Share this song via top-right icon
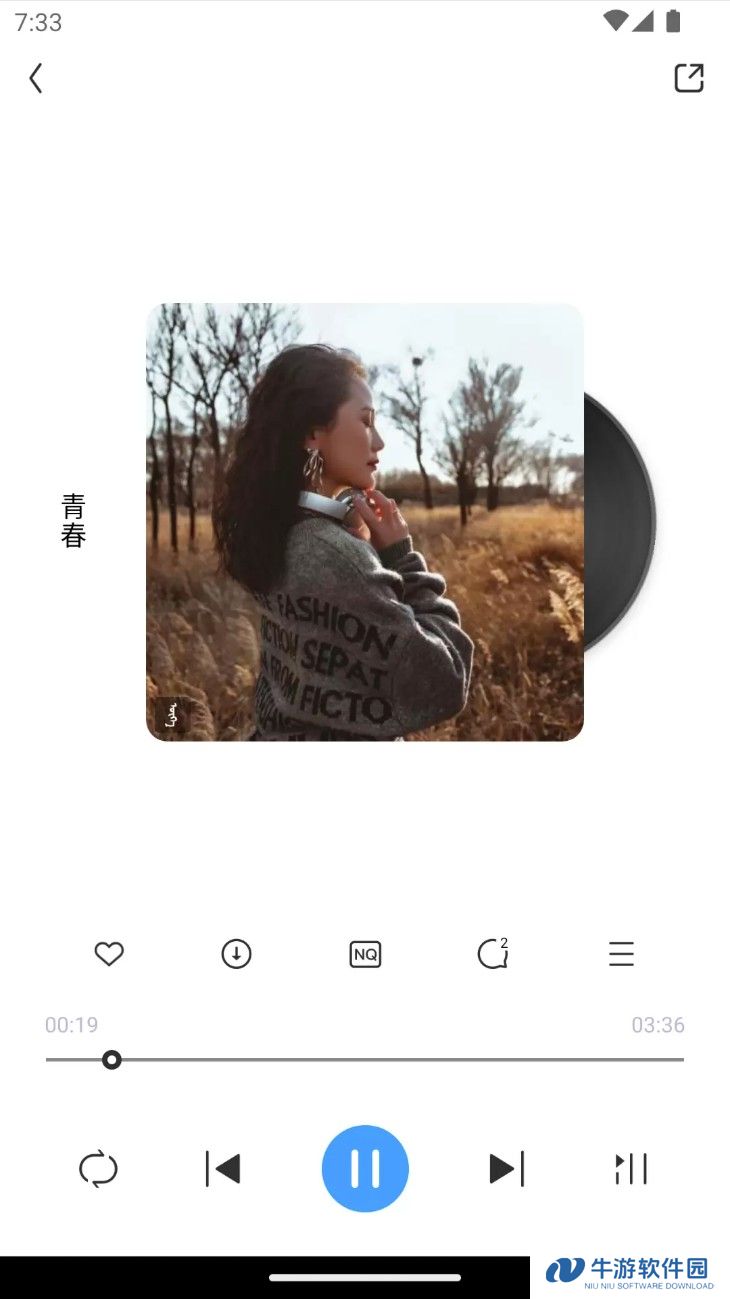This screenshot has width=730, height=1299. click(689, 78)
